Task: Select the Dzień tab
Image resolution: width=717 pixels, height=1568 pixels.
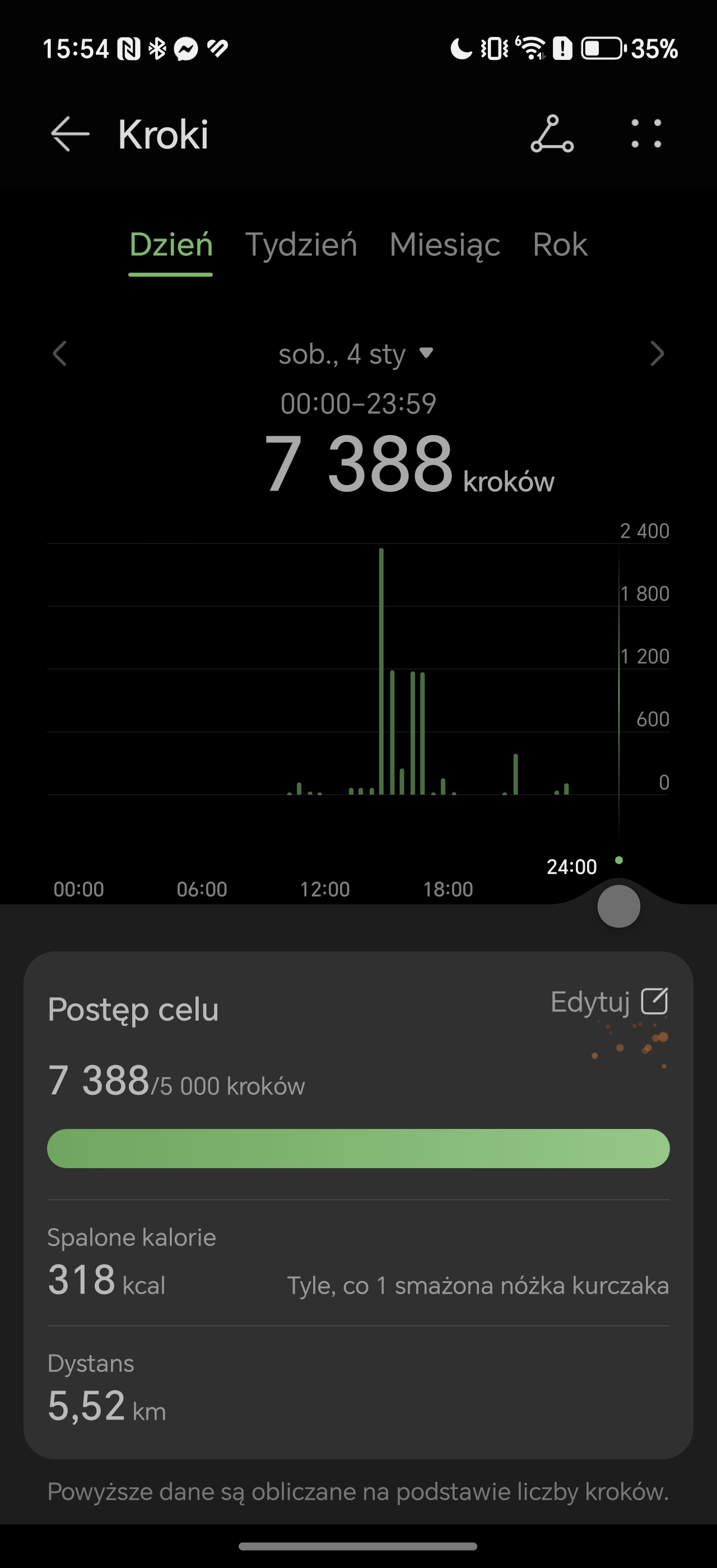Action: point(171,245)
